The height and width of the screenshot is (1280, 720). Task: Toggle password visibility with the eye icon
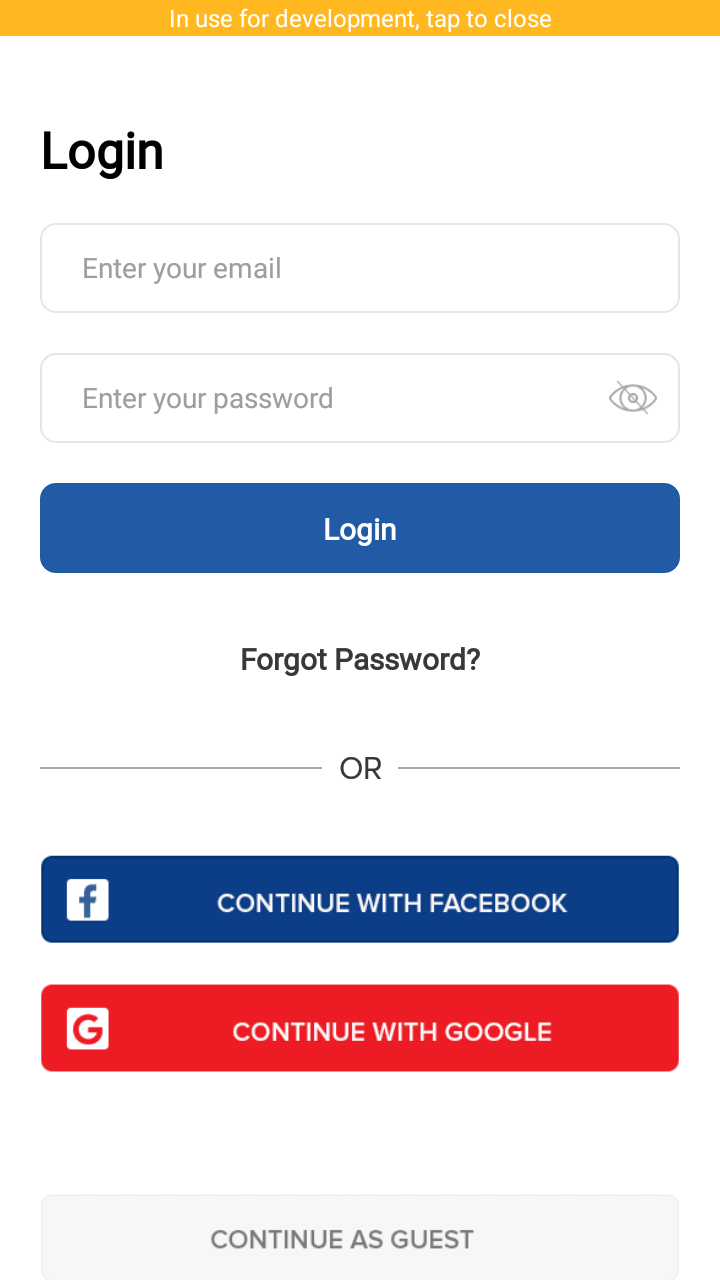pos(633,398)
